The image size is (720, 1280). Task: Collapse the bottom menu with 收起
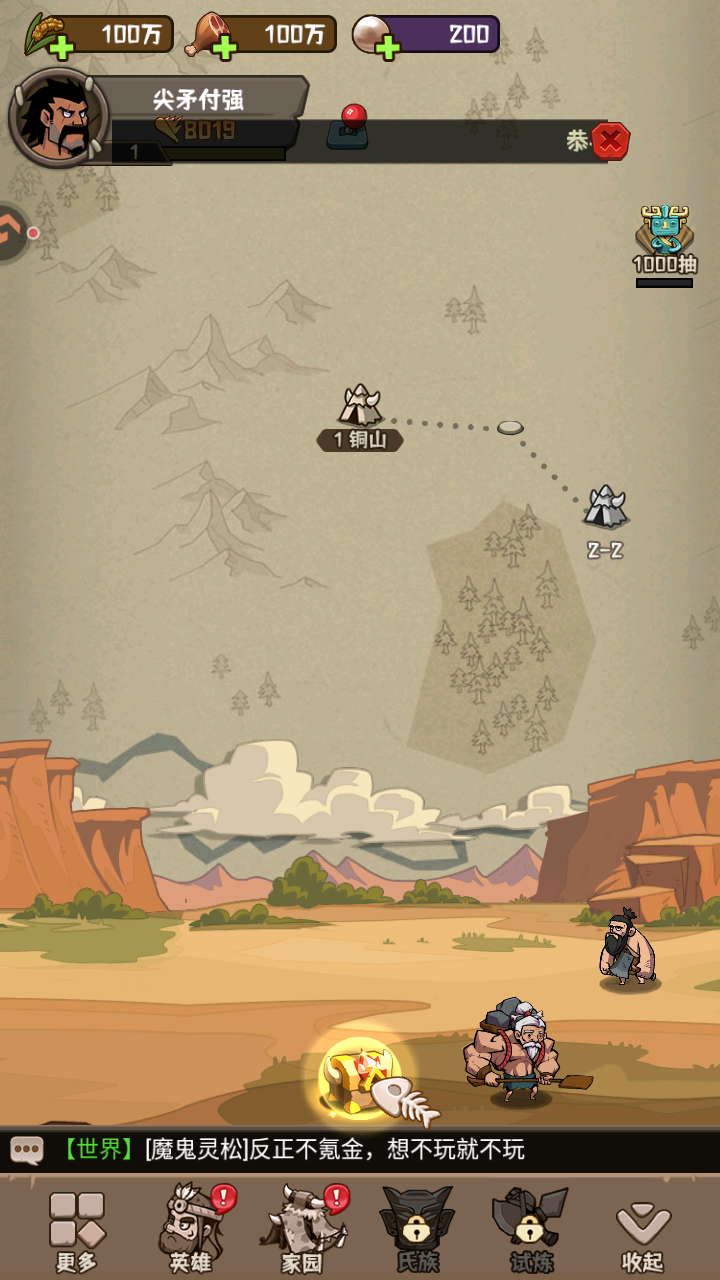643,1230
